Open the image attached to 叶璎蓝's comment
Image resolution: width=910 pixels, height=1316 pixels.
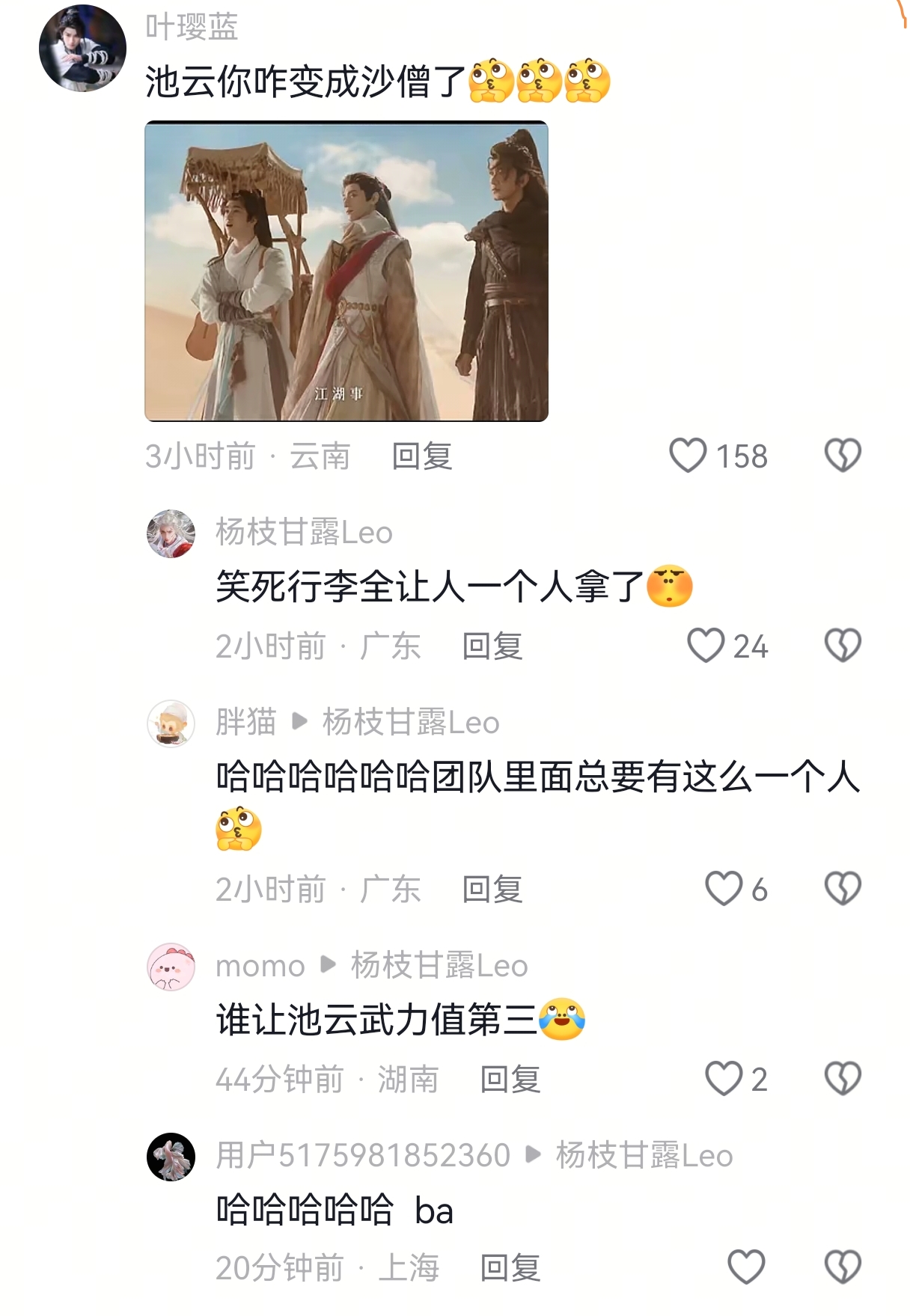tap(346, 271)
